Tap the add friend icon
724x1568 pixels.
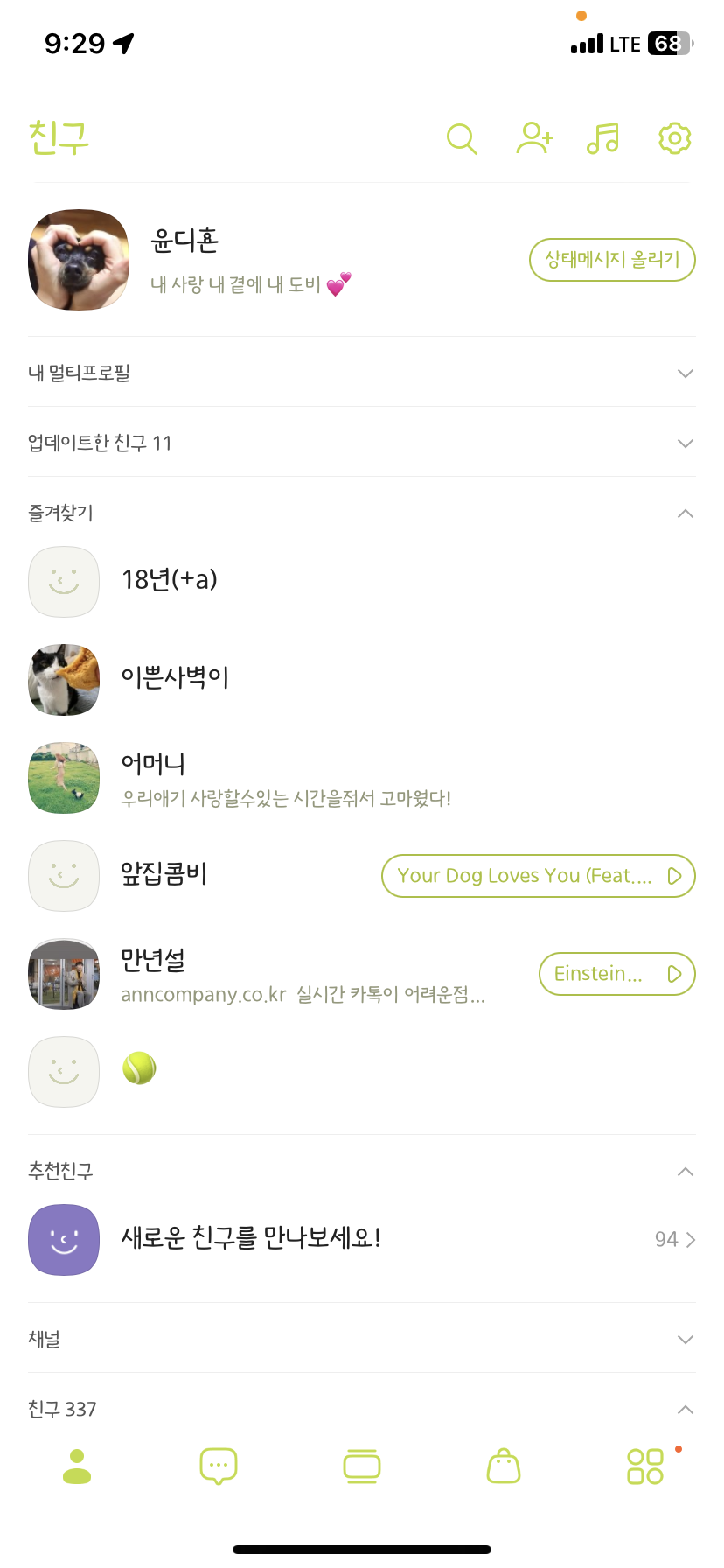point(534,138)
